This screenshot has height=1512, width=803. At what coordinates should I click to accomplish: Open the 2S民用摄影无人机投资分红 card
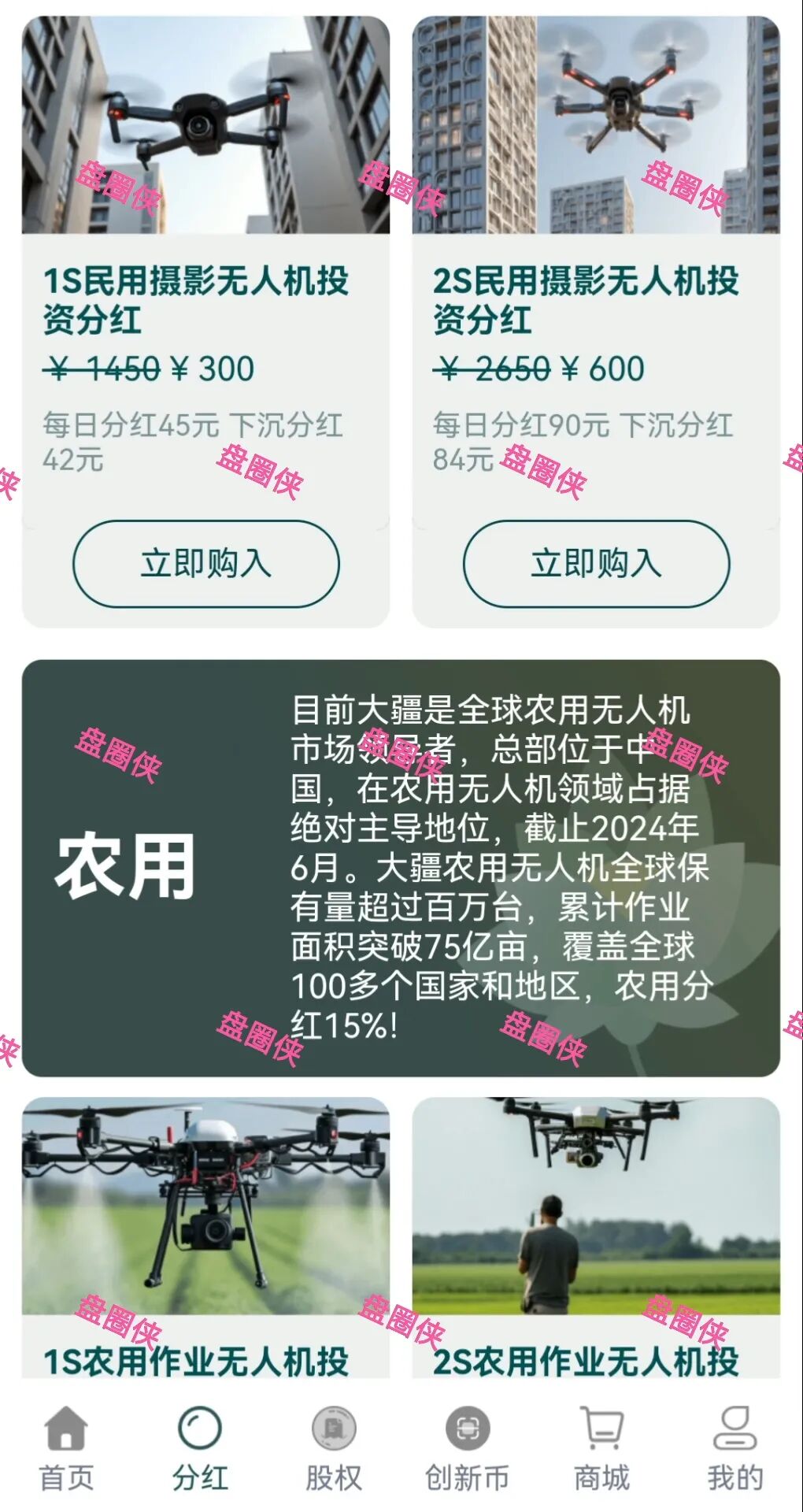[596, 299]
